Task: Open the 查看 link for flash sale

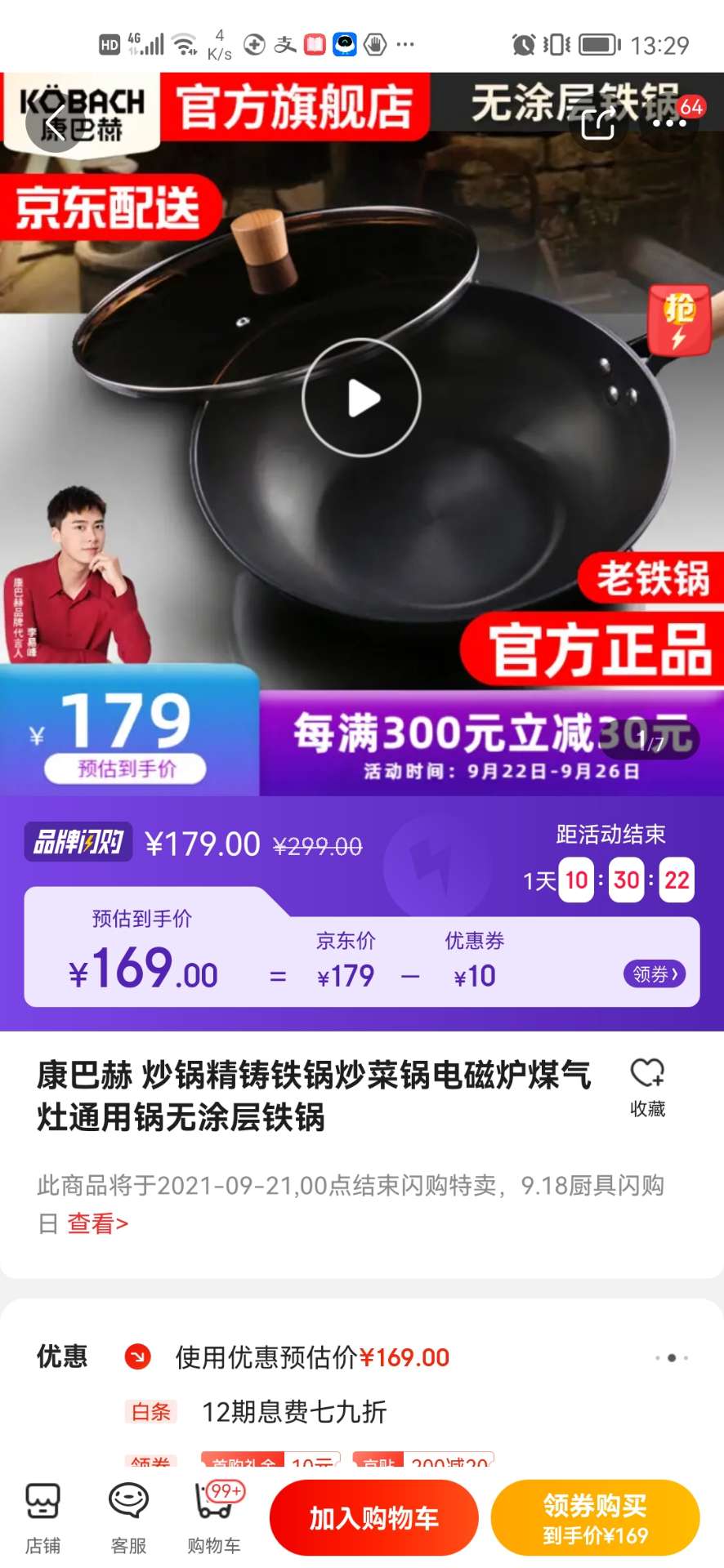Action: [x=97, y=1223]
